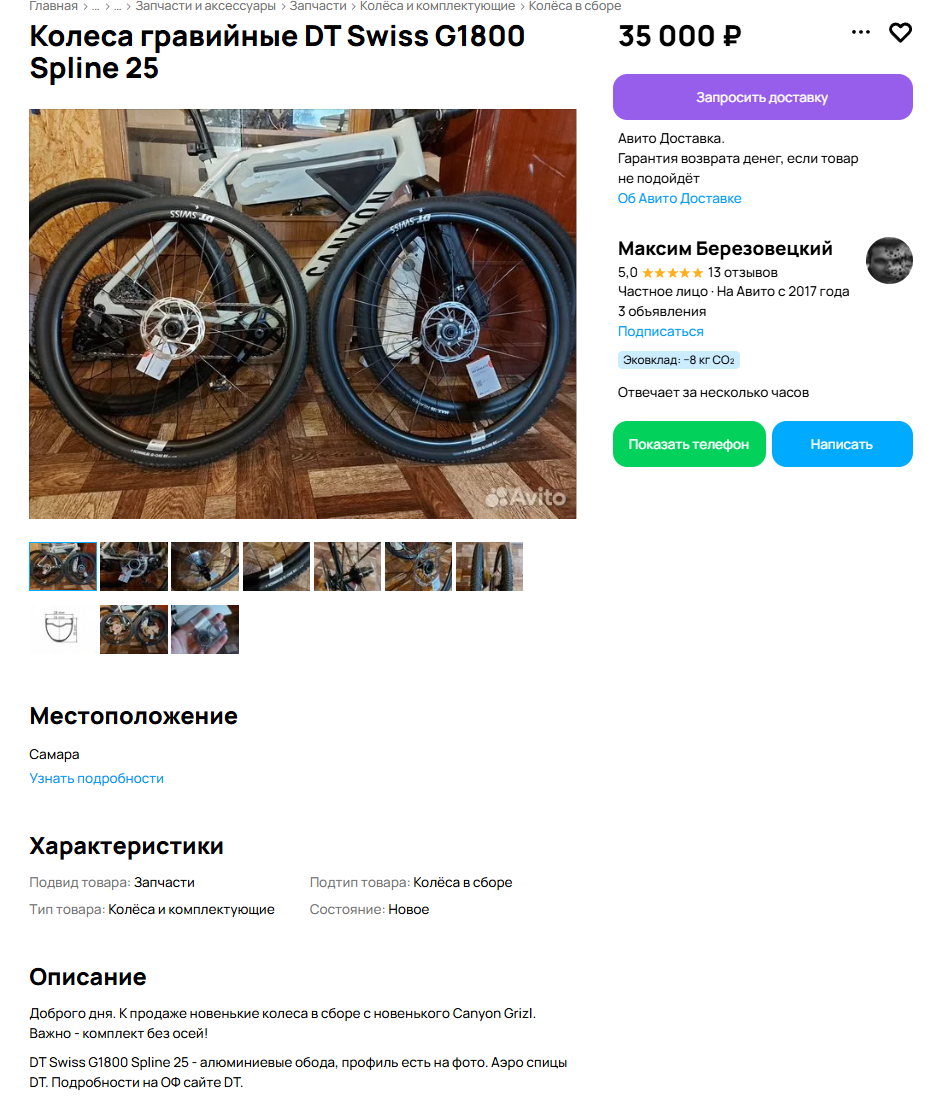Open Запчасти и аксессуары breadcrumb
This screenshot has width=944, height=1100.
(x=205, y=6)
